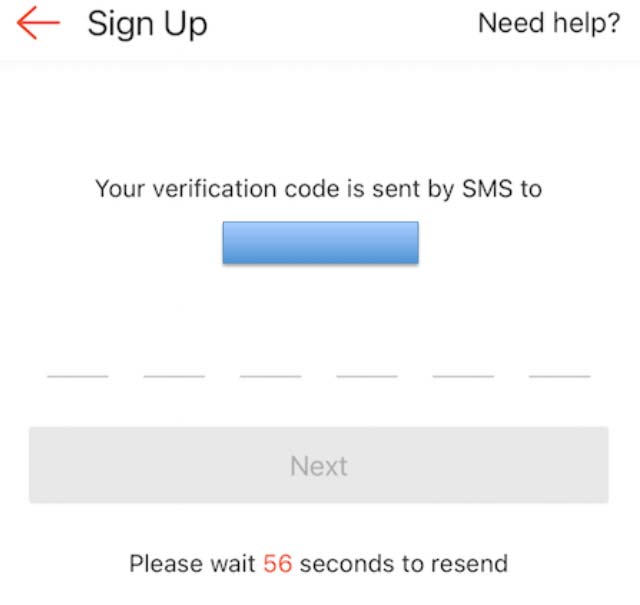
Task: Focus the first verification code digit field
Action: coord(78,360)
